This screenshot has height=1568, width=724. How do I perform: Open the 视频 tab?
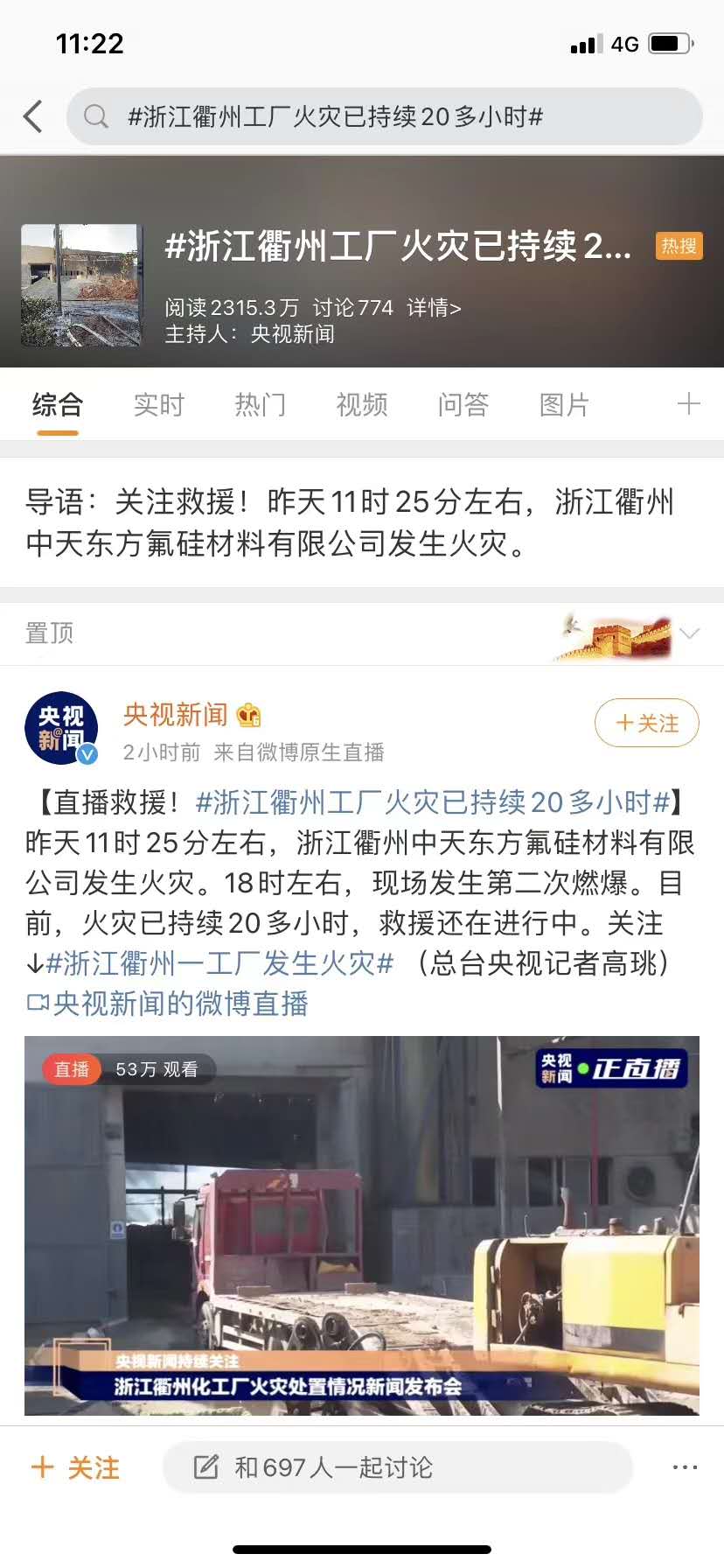[362, 404]
